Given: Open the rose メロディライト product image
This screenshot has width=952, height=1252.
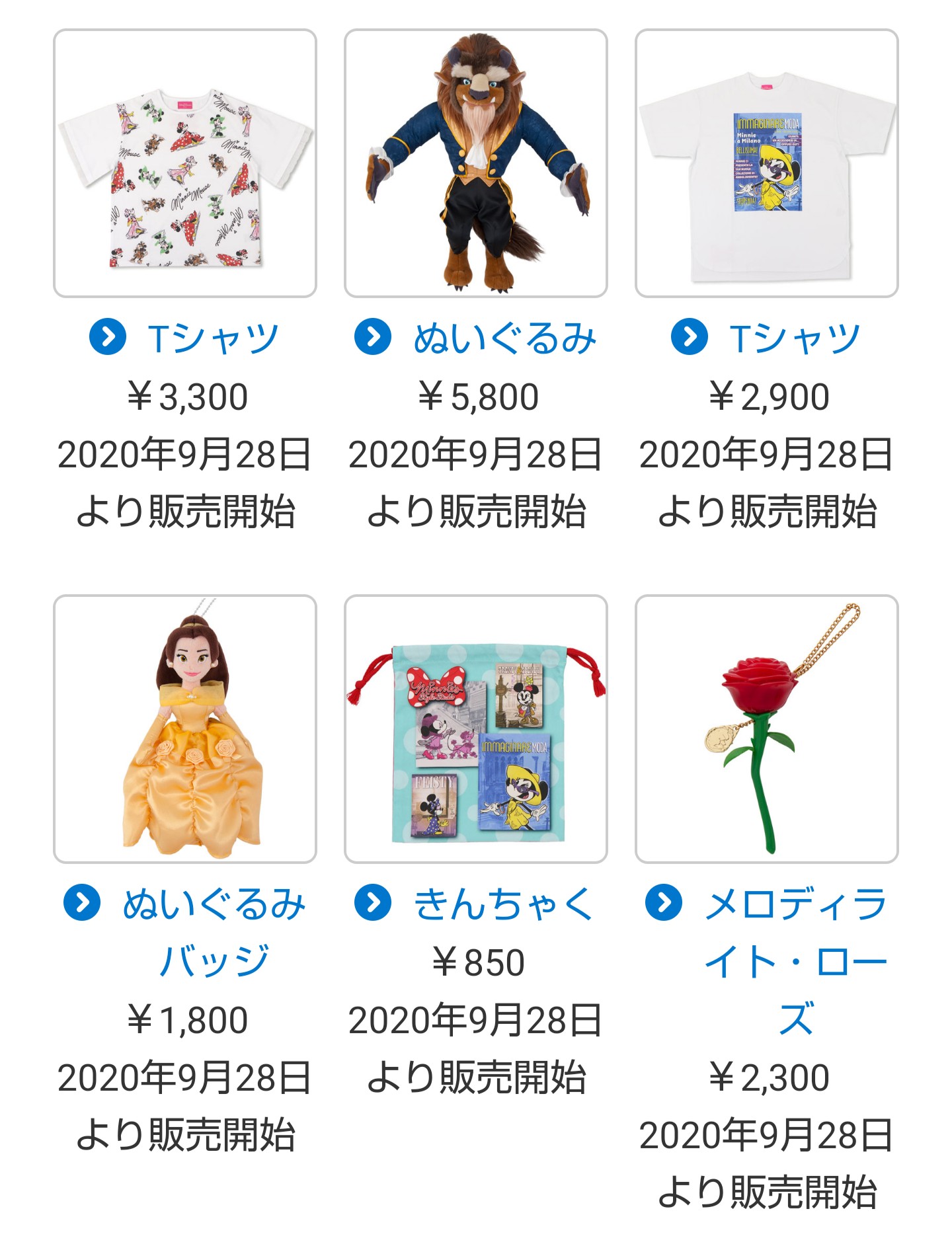Looking at the screenshot, I should 767,729.
